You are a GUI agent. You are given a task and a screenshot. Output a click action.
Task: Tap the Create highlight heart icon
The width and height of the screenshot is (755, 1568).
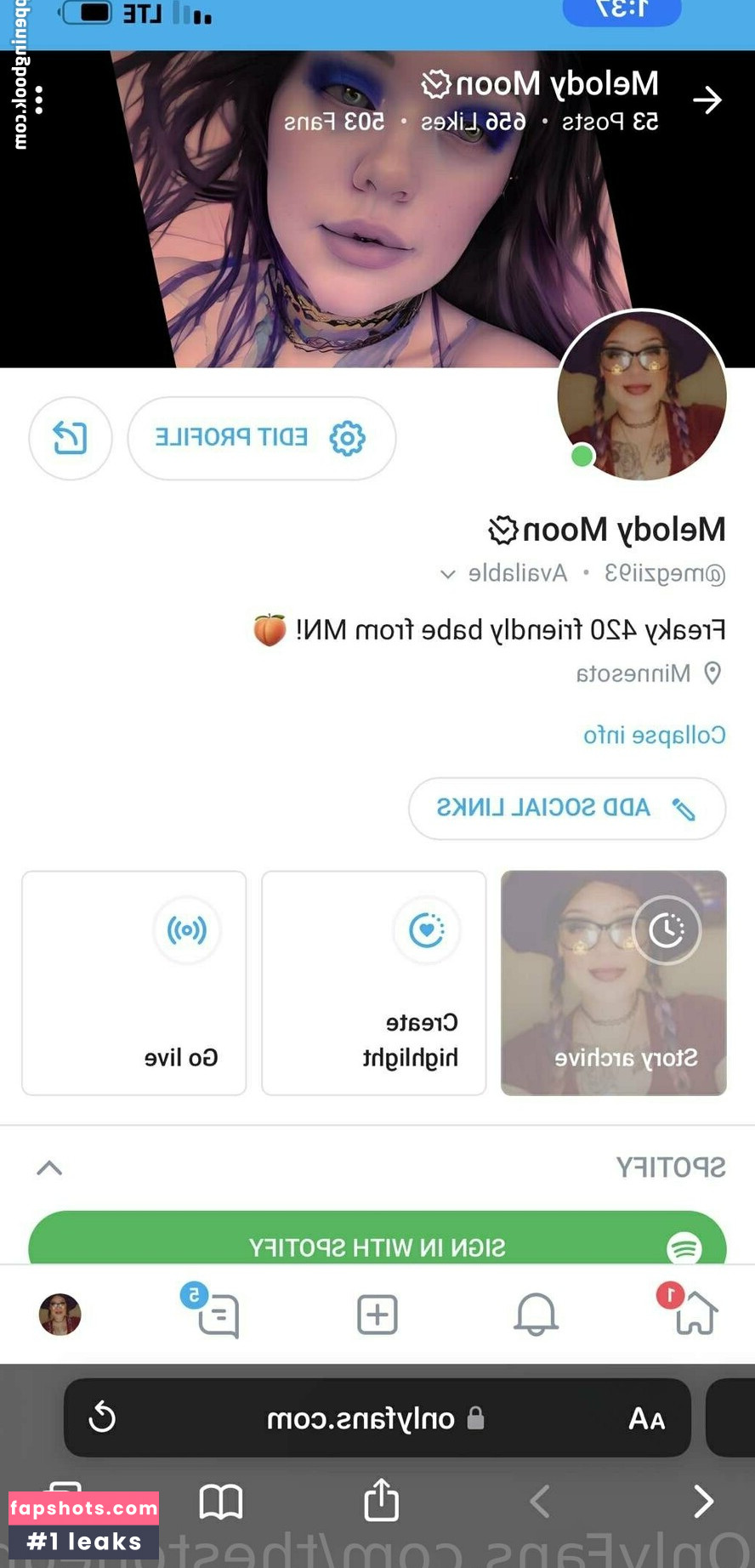[x=428, y=930]
